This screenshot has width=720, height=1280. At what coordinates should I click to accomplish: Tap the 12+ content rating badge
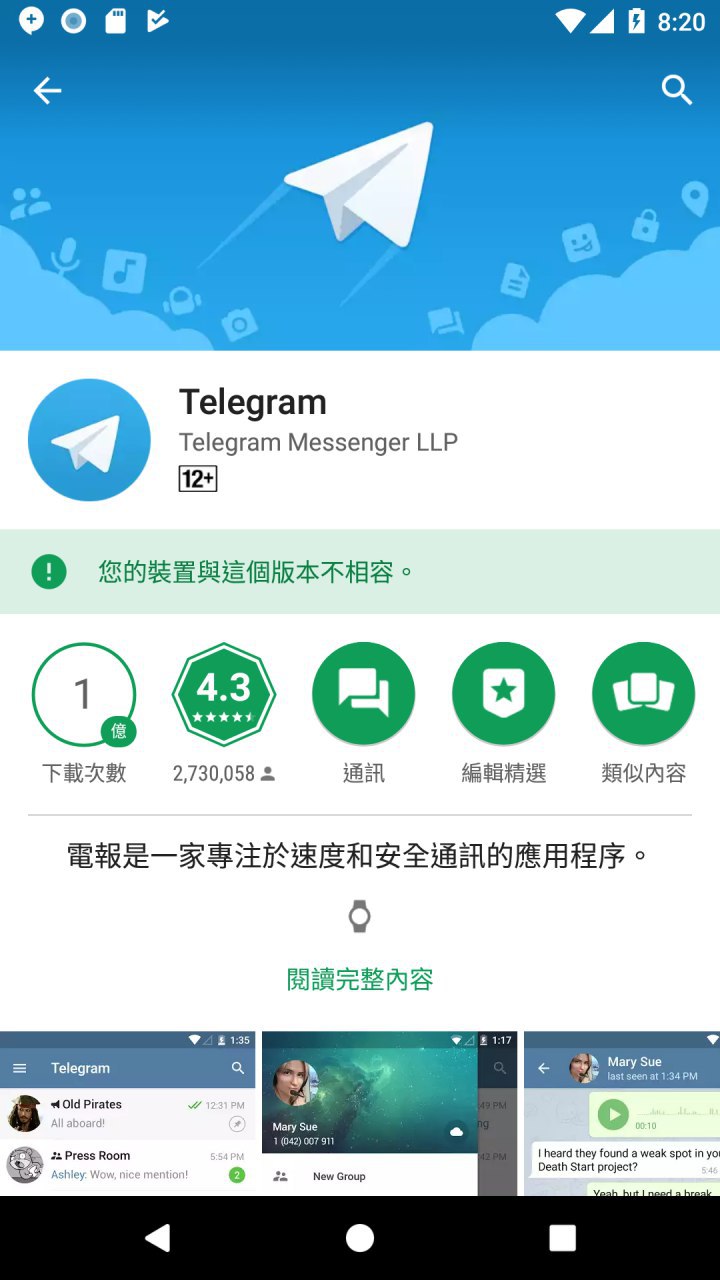(x=198, y=479)
